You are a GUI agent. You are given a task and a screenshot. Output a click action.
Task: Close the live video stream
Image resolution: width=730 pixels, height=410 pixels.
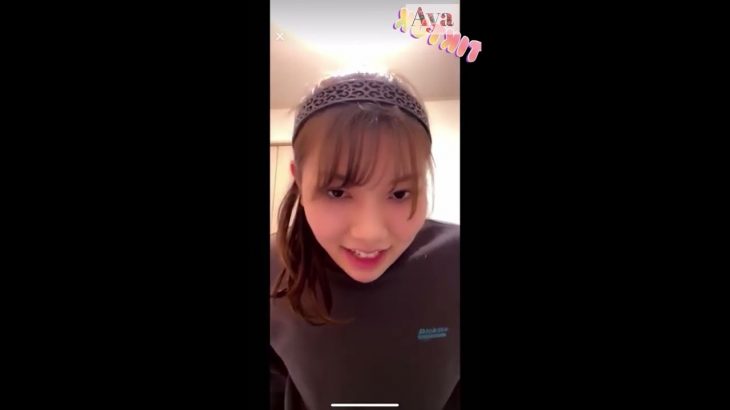coord(280,36)
